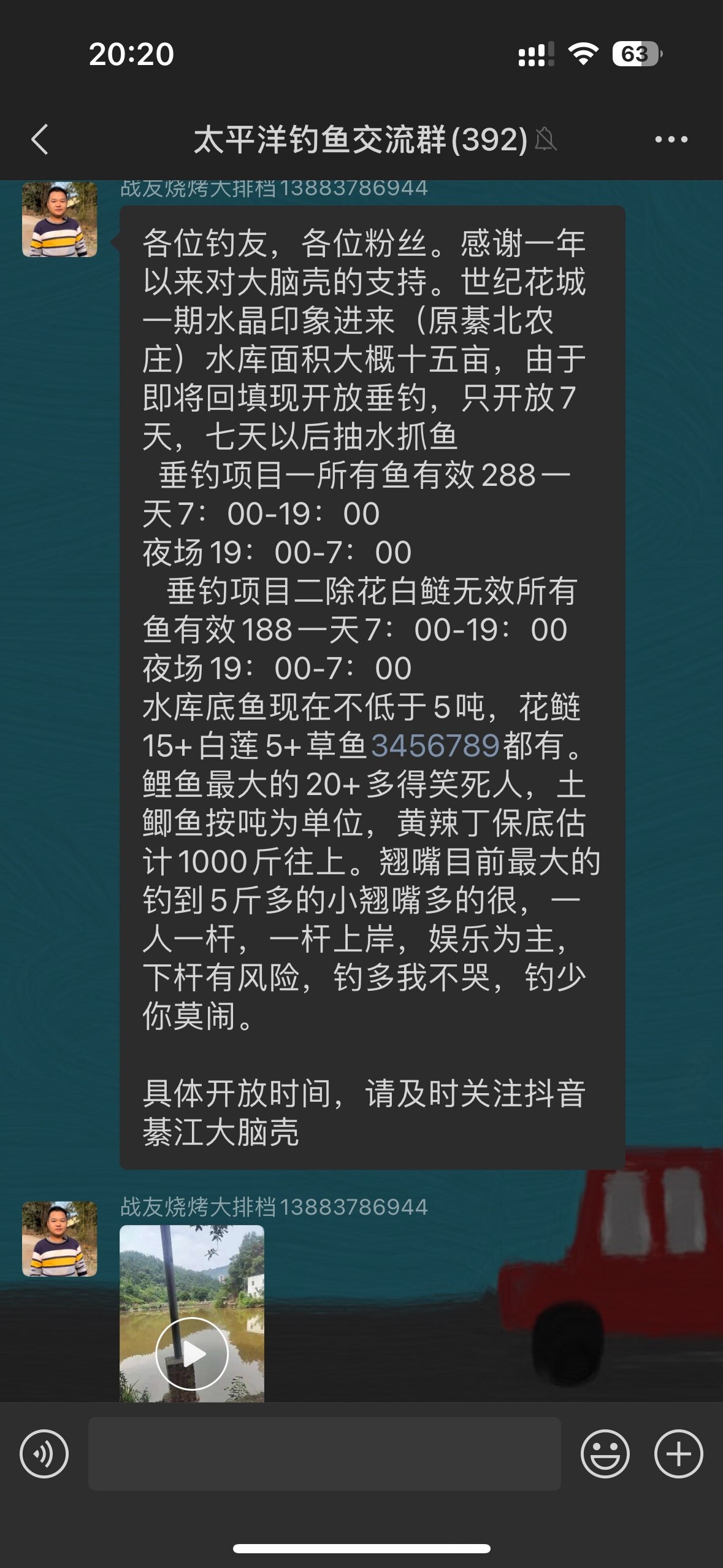Viewport: 723px width, 1568px height.
Task: View sender avatar beside the long announcement
Action: point(59,220)
